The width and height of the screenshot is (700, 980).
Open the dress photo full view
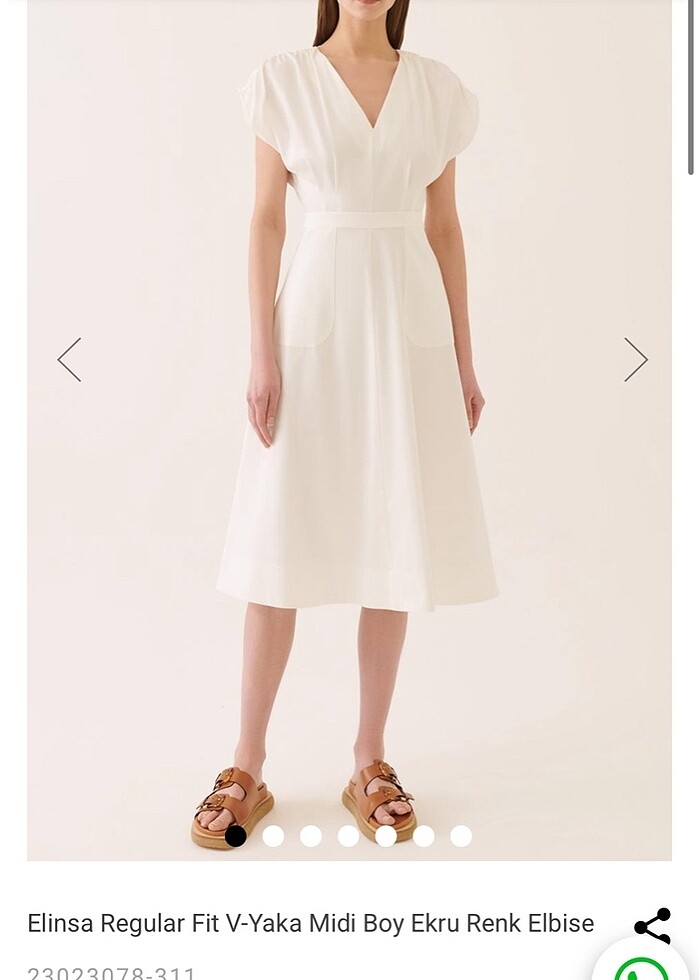pyautogui.click(x=350, y=400)
